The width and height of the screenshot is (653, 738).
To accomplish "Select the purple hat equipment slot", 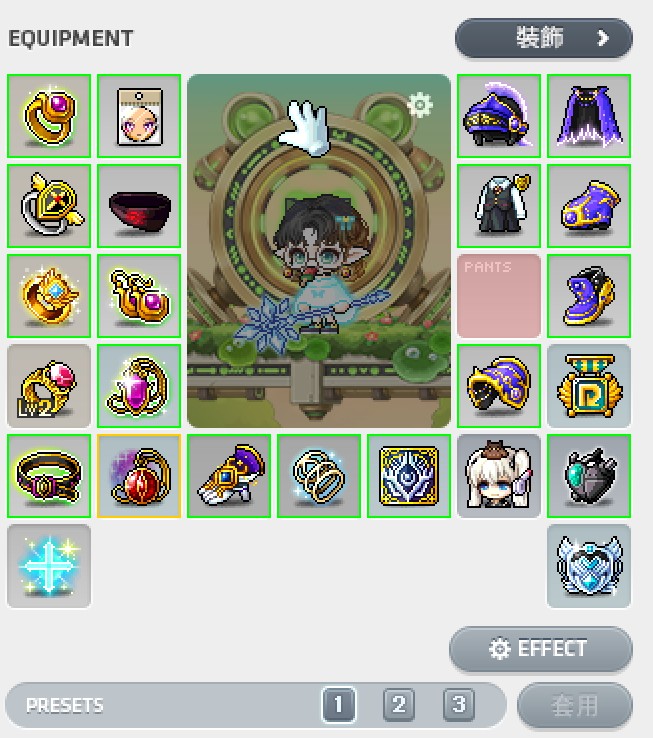I will point(498,116).
